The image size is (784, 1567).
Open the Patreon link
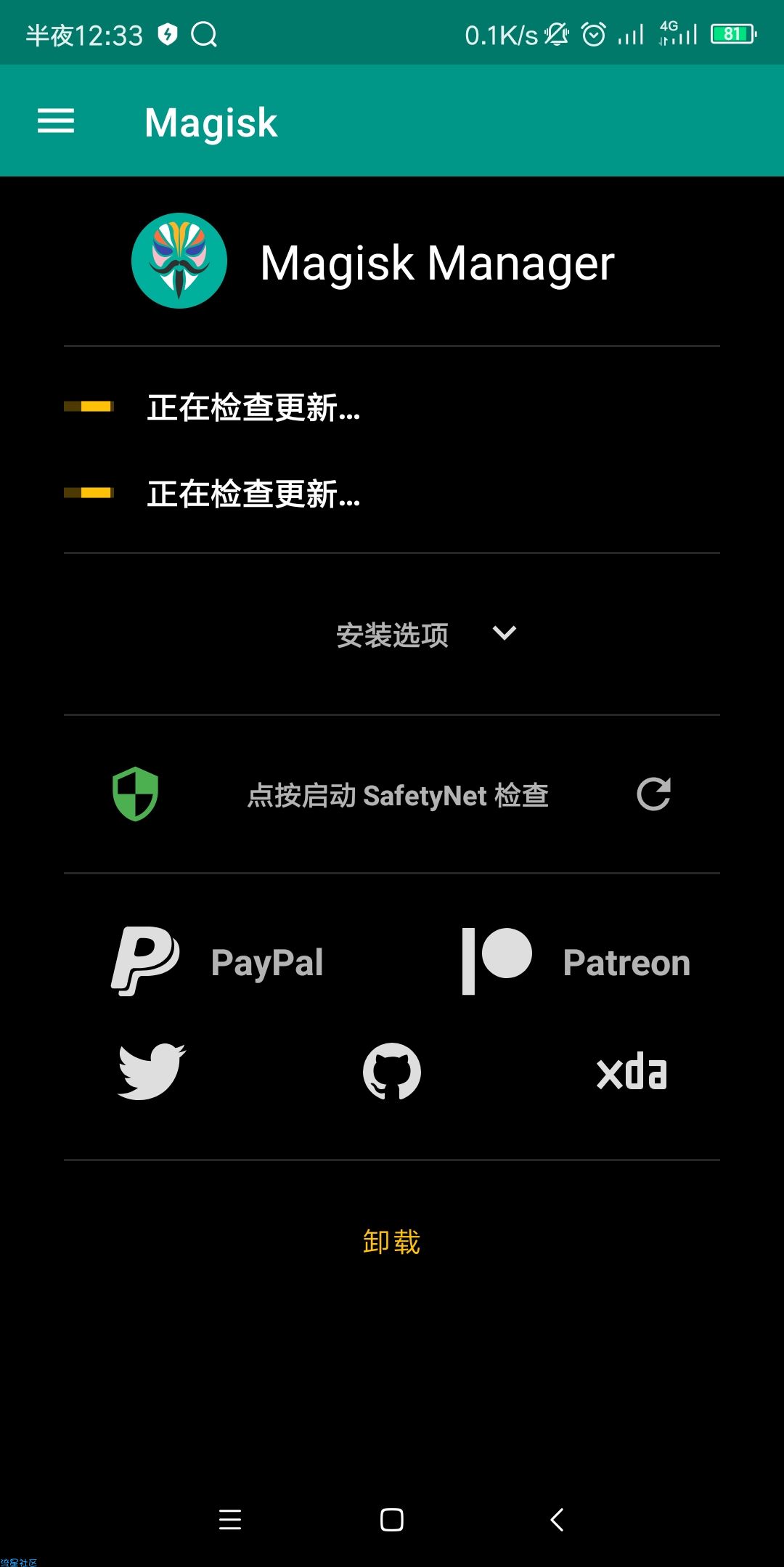(x=576, y=961)
